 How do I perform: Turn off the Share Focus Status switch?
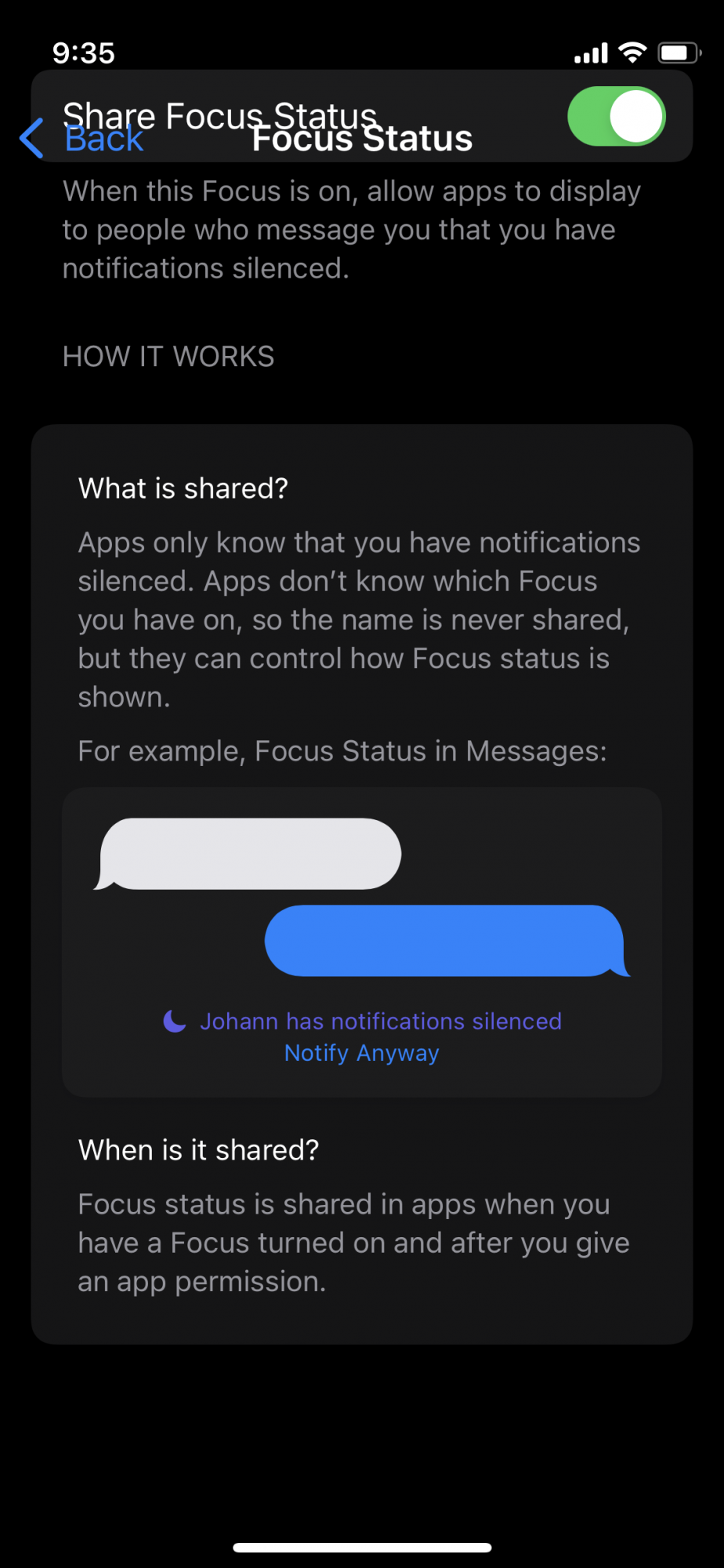click(617, 117)
